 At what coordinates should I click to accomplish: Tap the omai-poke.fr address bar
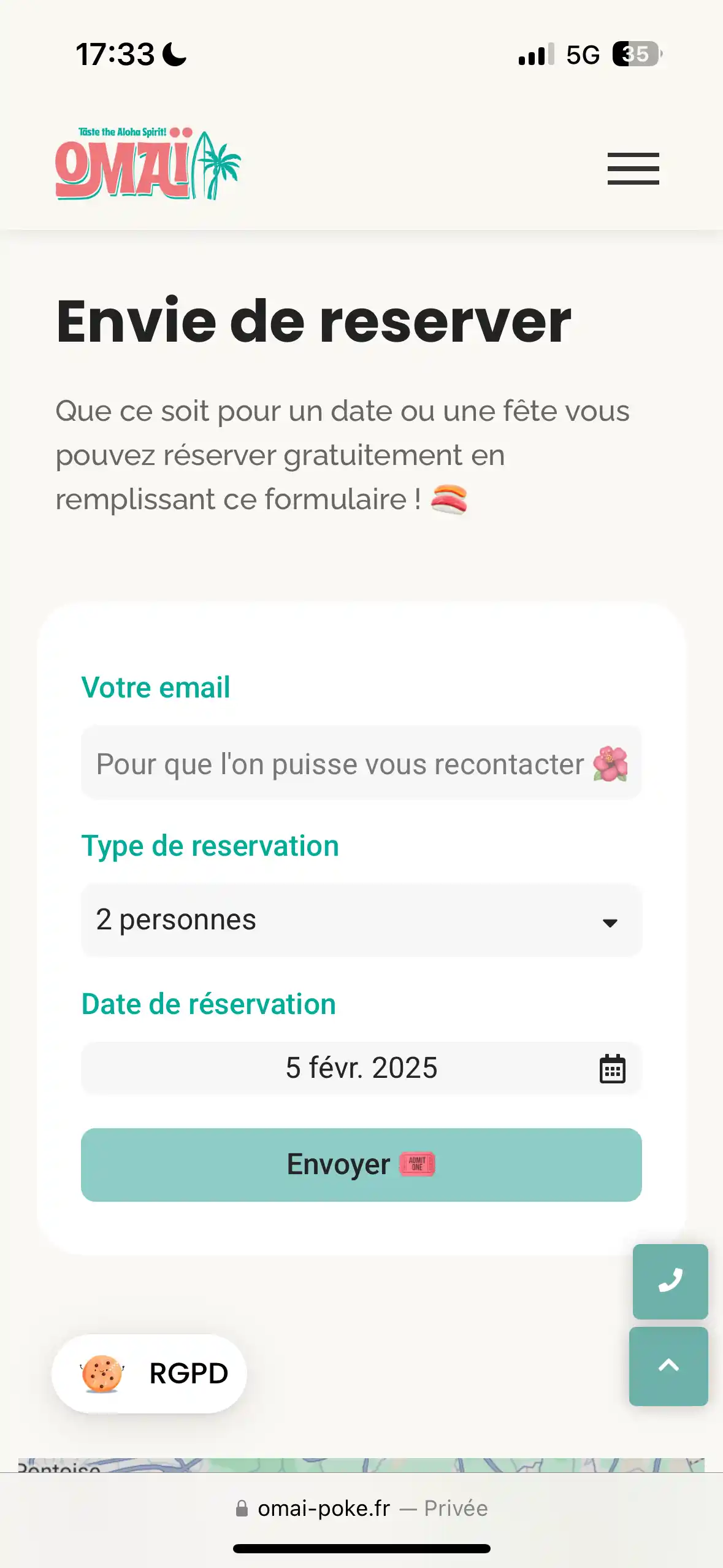pos(361,1508)
